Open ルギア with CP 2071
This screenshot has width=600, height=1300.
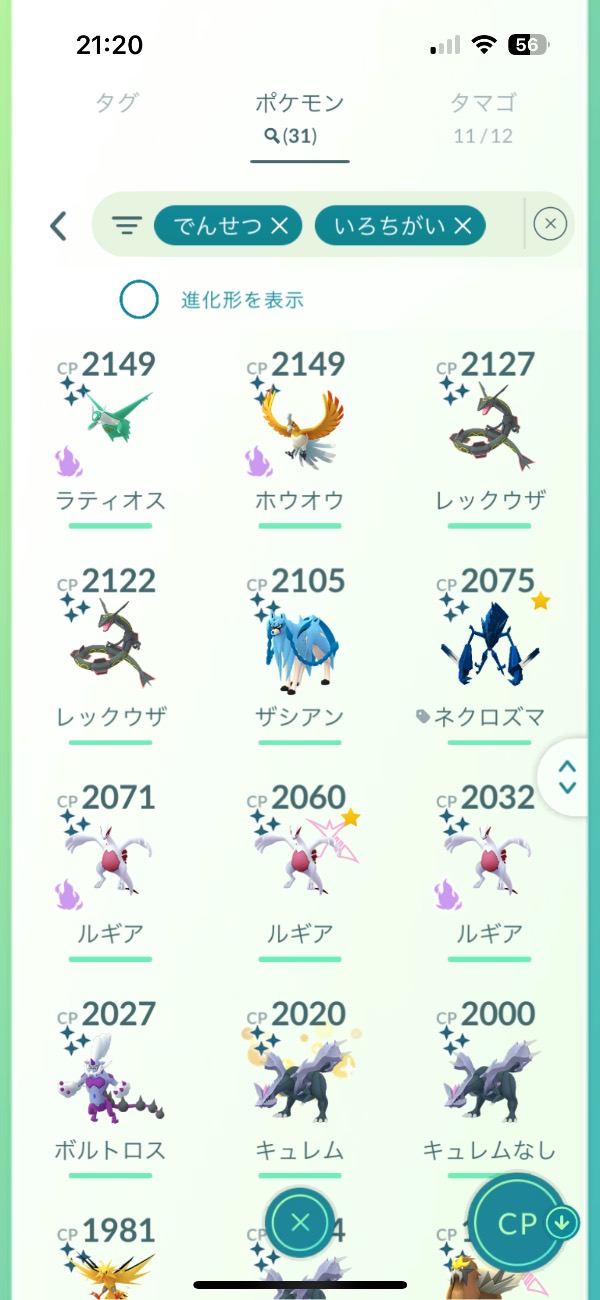[111, 862]
